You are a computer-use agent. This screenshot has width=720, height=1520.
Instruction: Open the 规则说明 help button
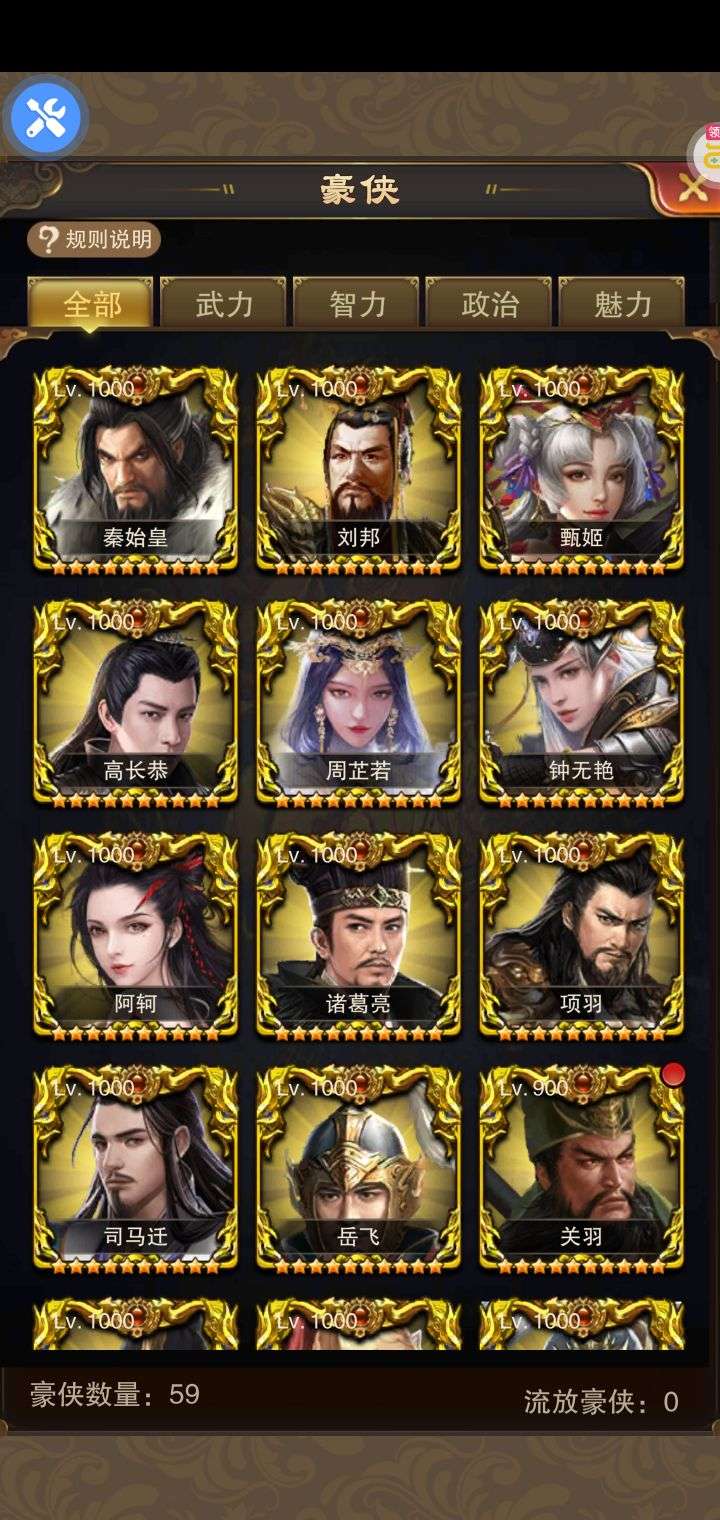point(94,239)
